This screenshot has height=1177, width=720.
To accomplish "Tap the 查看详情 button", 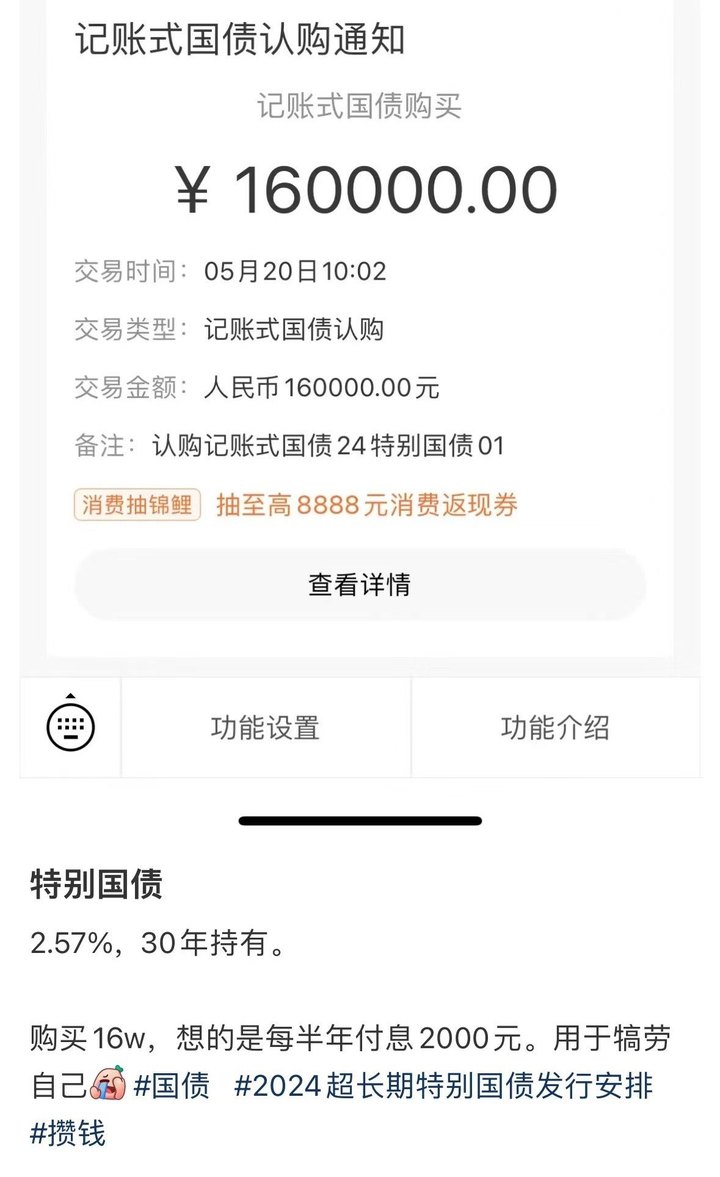I will 360,587.
